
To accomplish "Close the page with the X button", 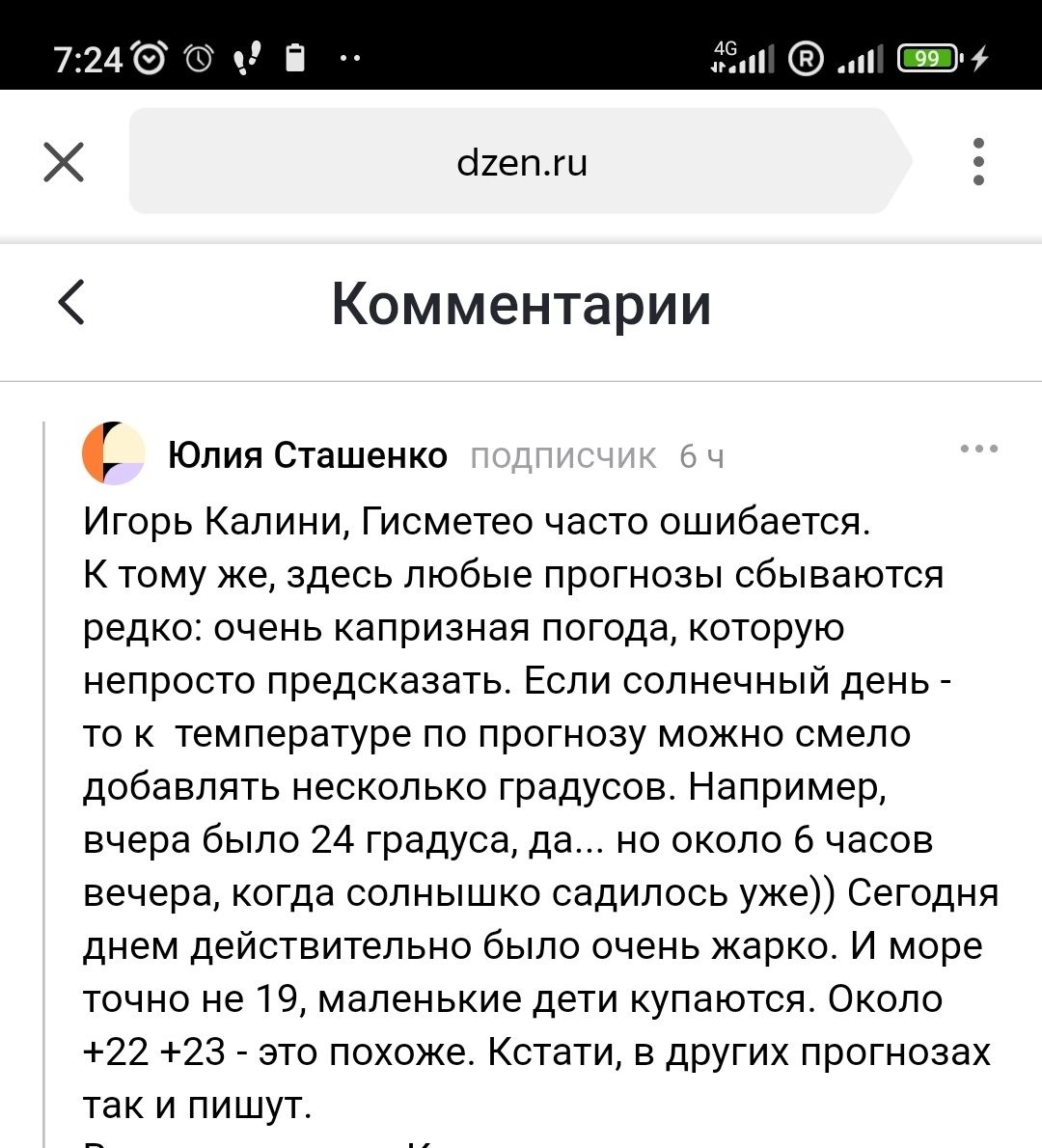I will coord(63,162).
